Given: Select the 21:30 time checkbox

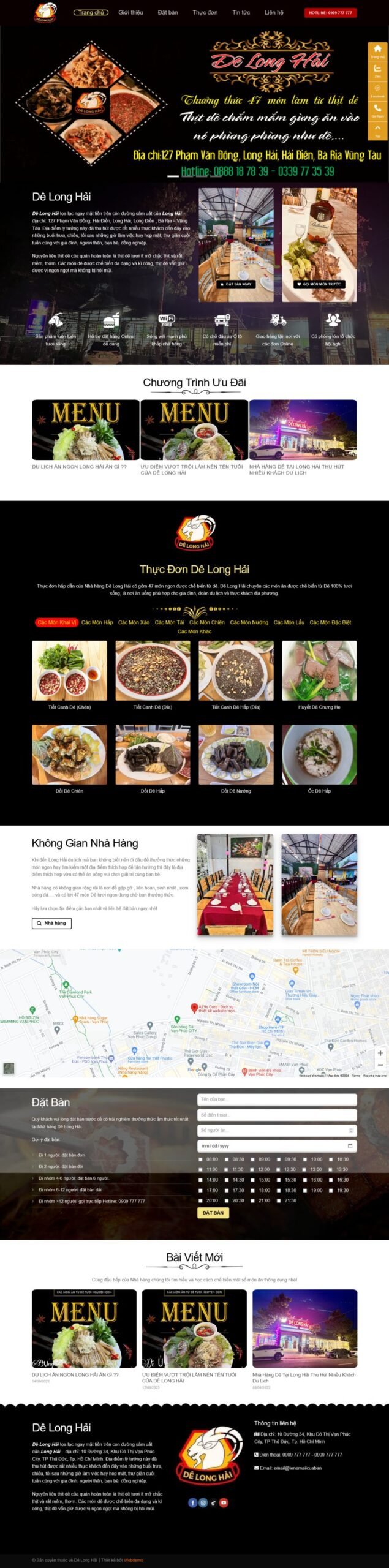Looking at the screenshot, I should [x=279, y=1200].
